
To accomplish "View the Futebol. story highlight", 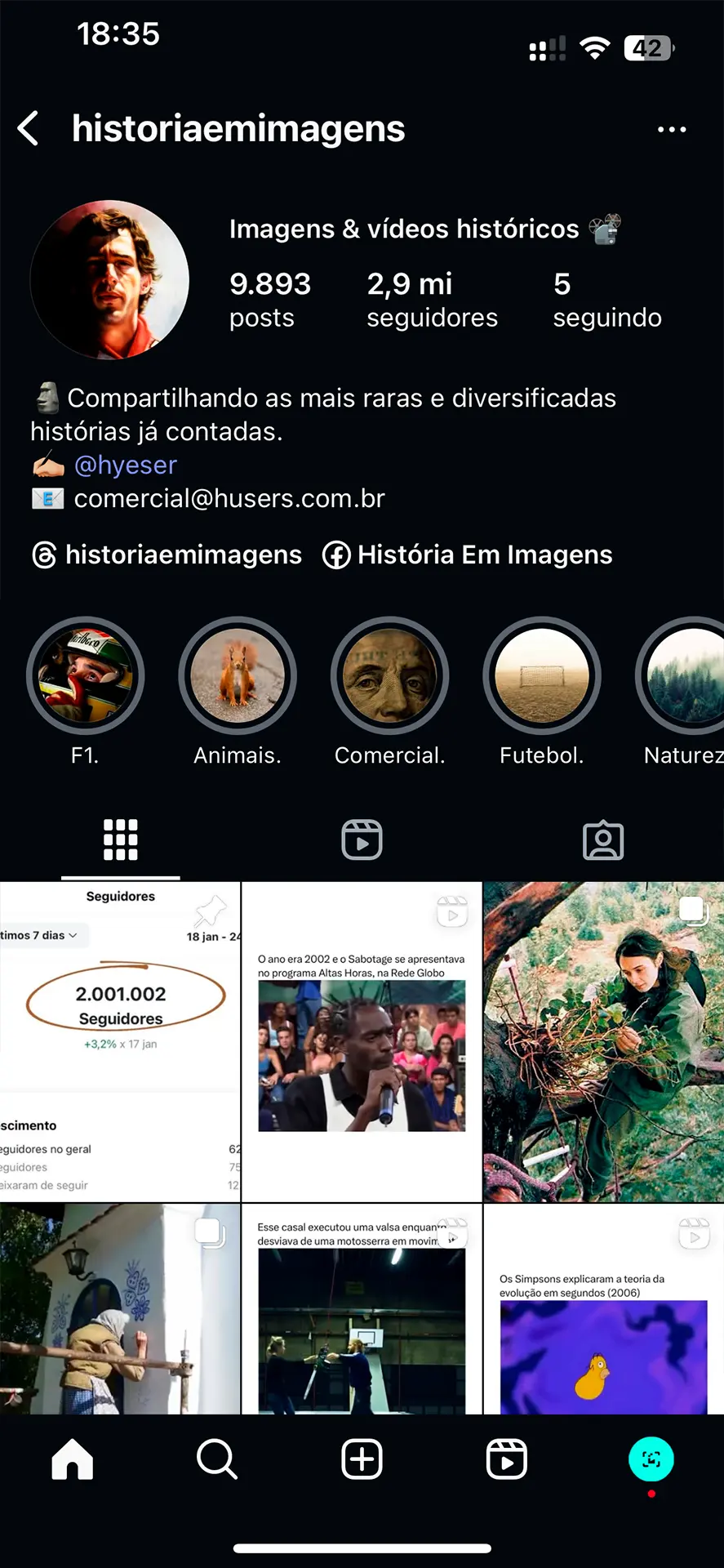I will click(x=542, y=676).
